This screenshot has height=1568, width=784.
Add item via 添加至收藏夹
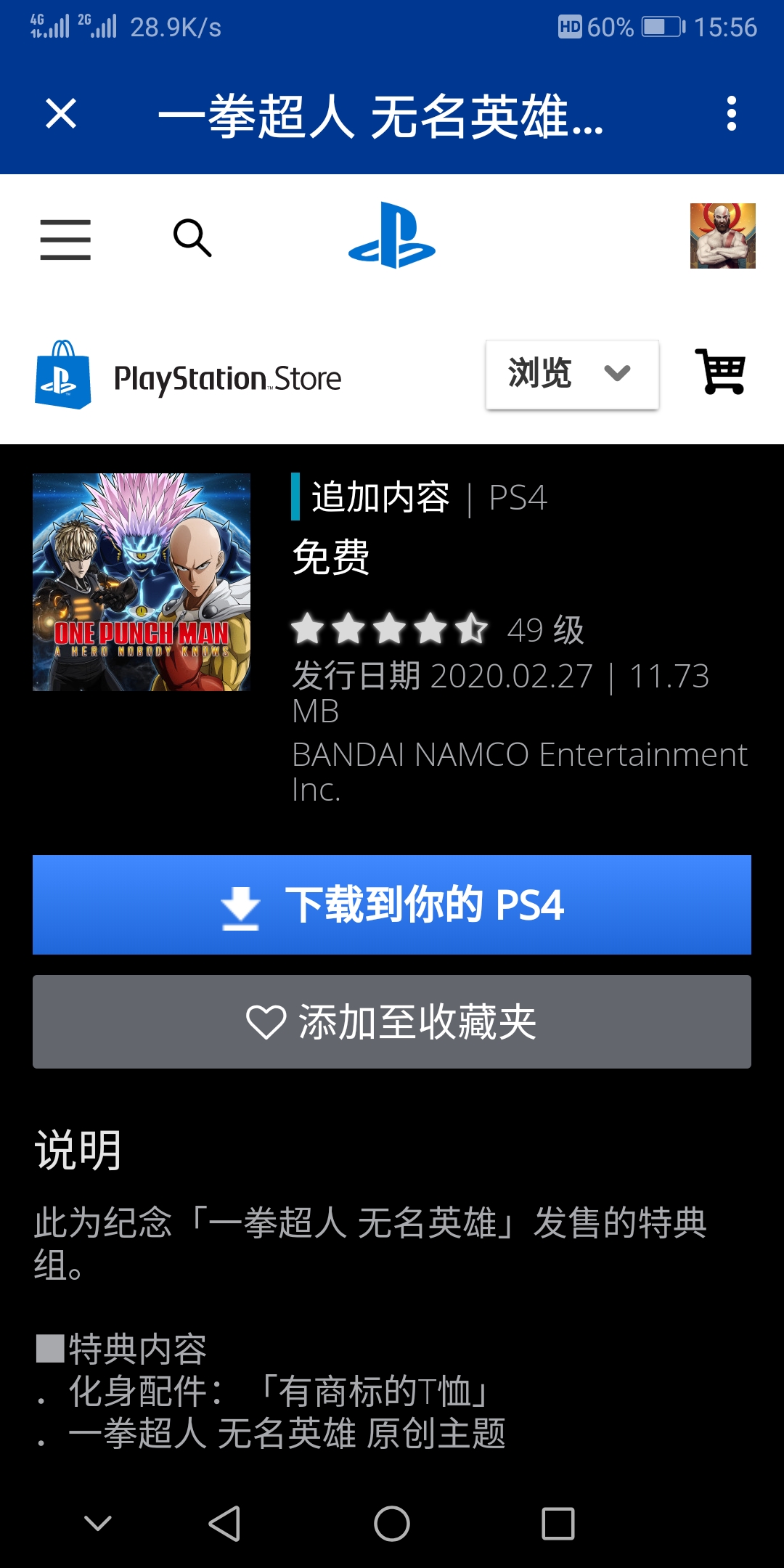(392, 1021)
